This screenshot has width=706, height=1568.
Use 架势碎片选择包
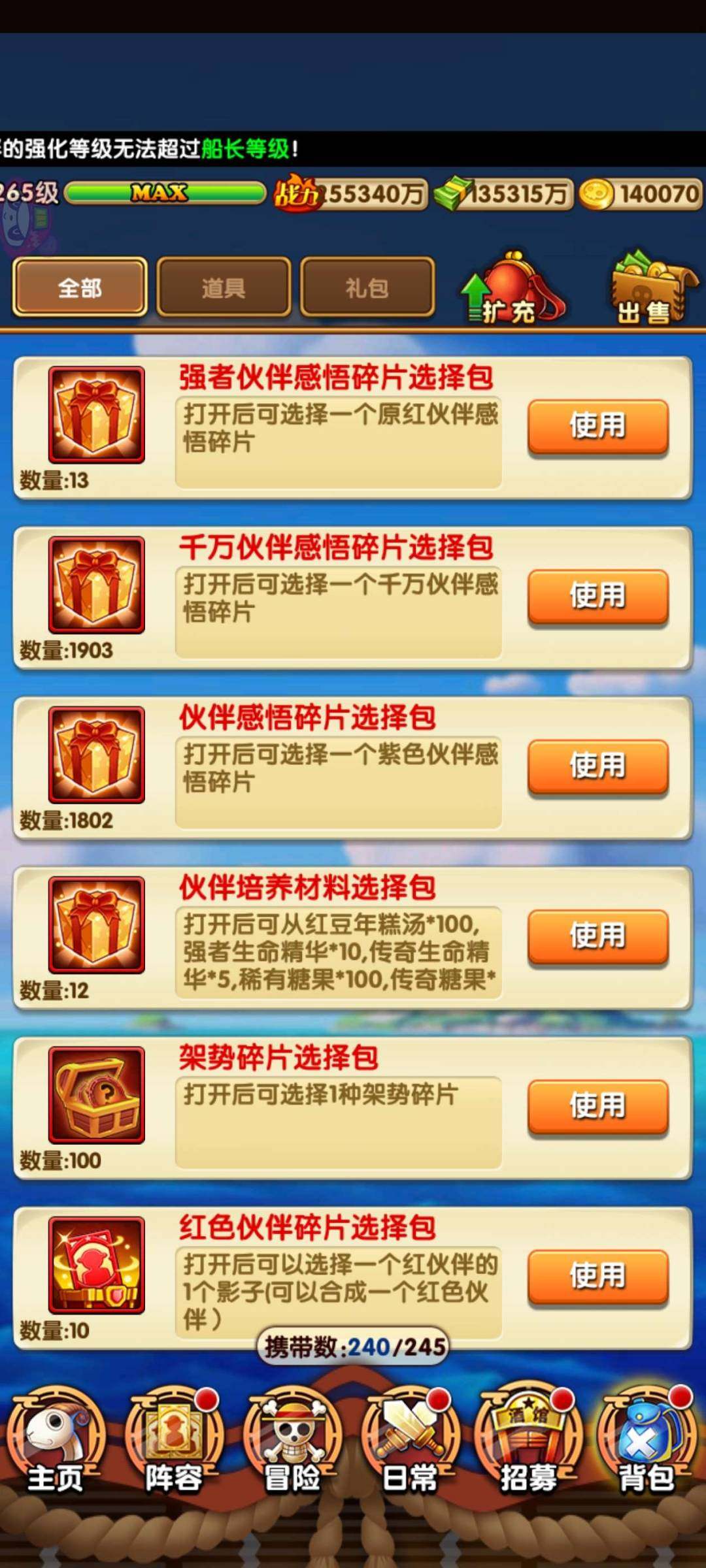597,1105
